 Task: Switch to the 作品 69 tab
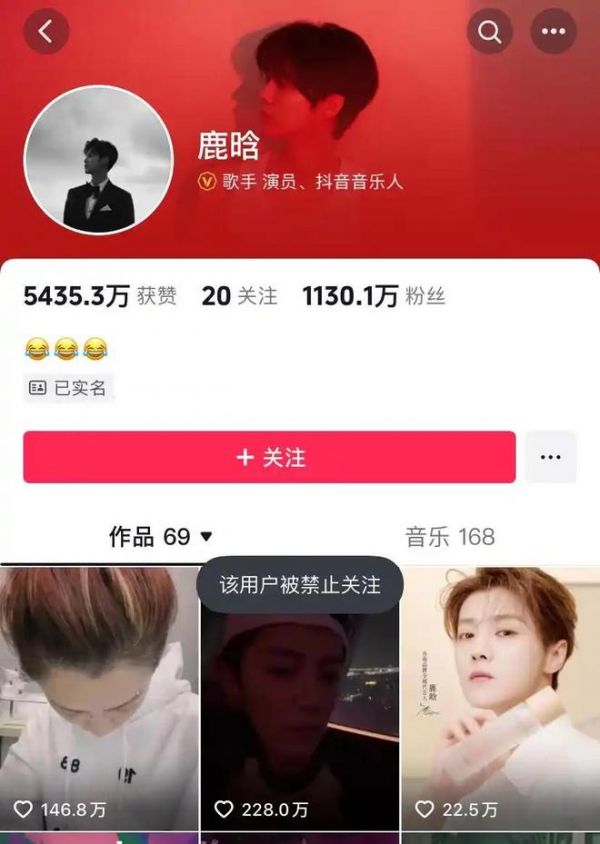(x=160, y=537)
